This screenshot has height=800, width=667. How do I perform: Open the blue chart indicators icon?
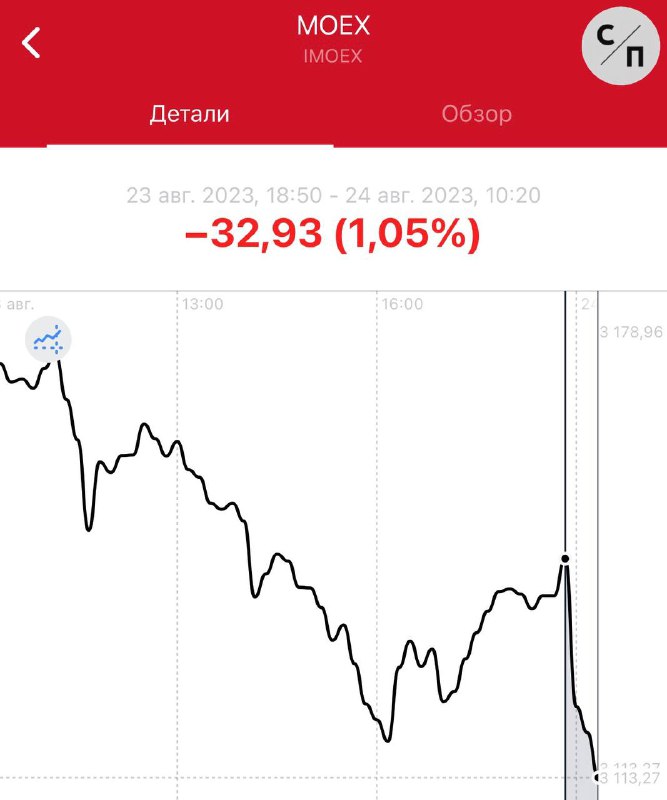[47, 341]
